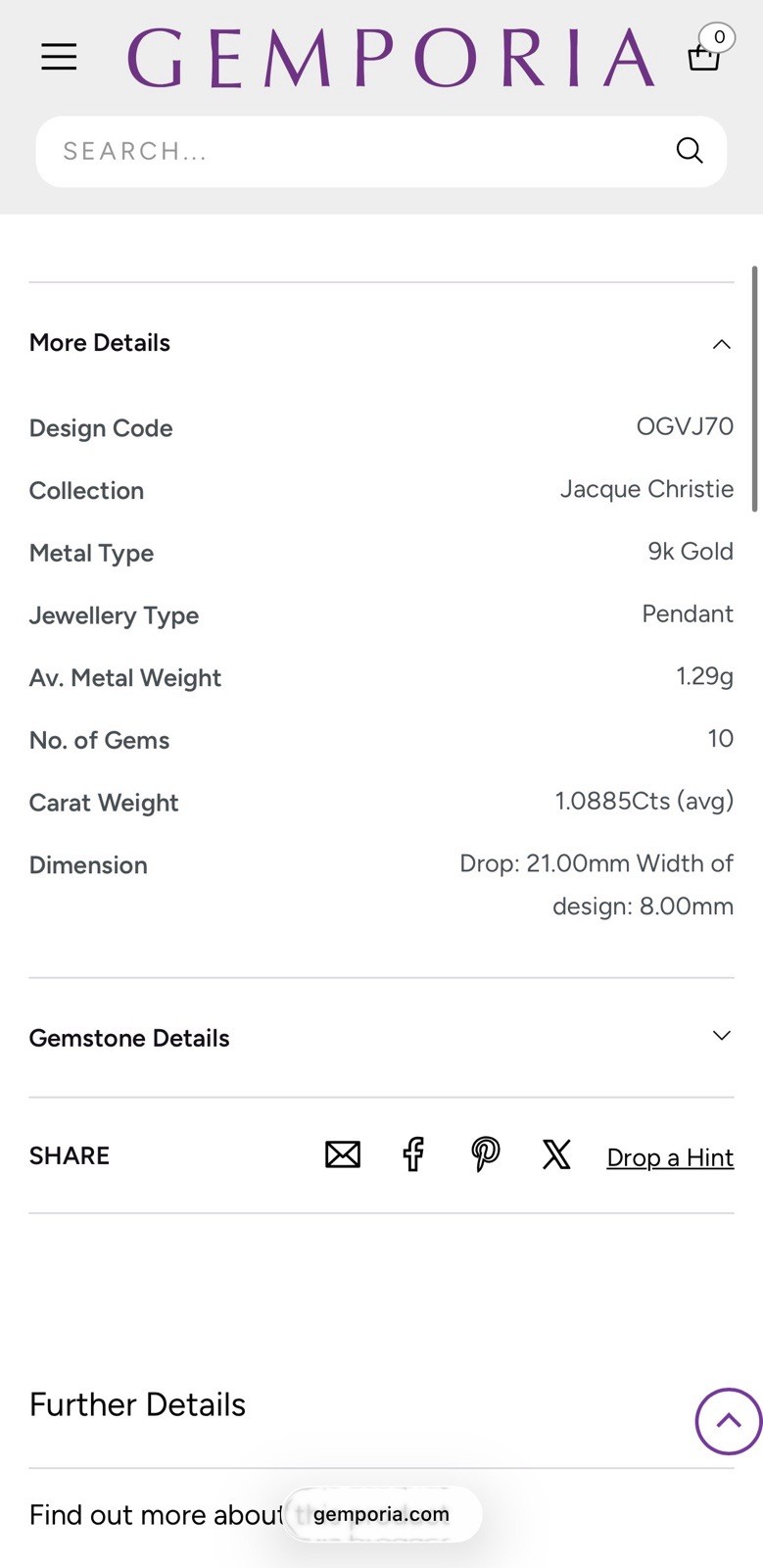Expand the Gemstone Details section
The width and height of the screenshot is (763, 1568).
click(381, 1037)
